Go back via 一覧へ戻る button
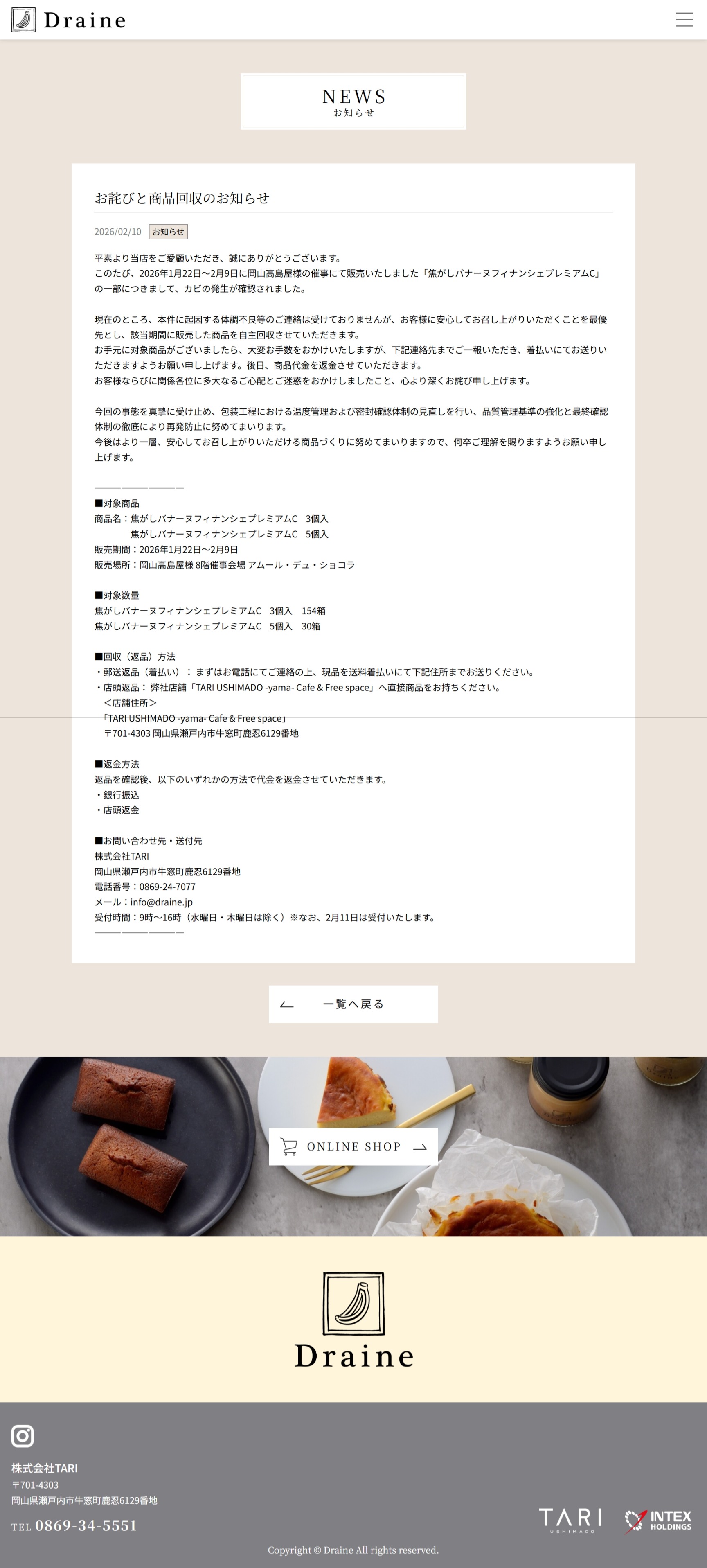Image resolution: width=707 pixels, height=1568 pixels. pyautogui.click(x=353, y=1004)
